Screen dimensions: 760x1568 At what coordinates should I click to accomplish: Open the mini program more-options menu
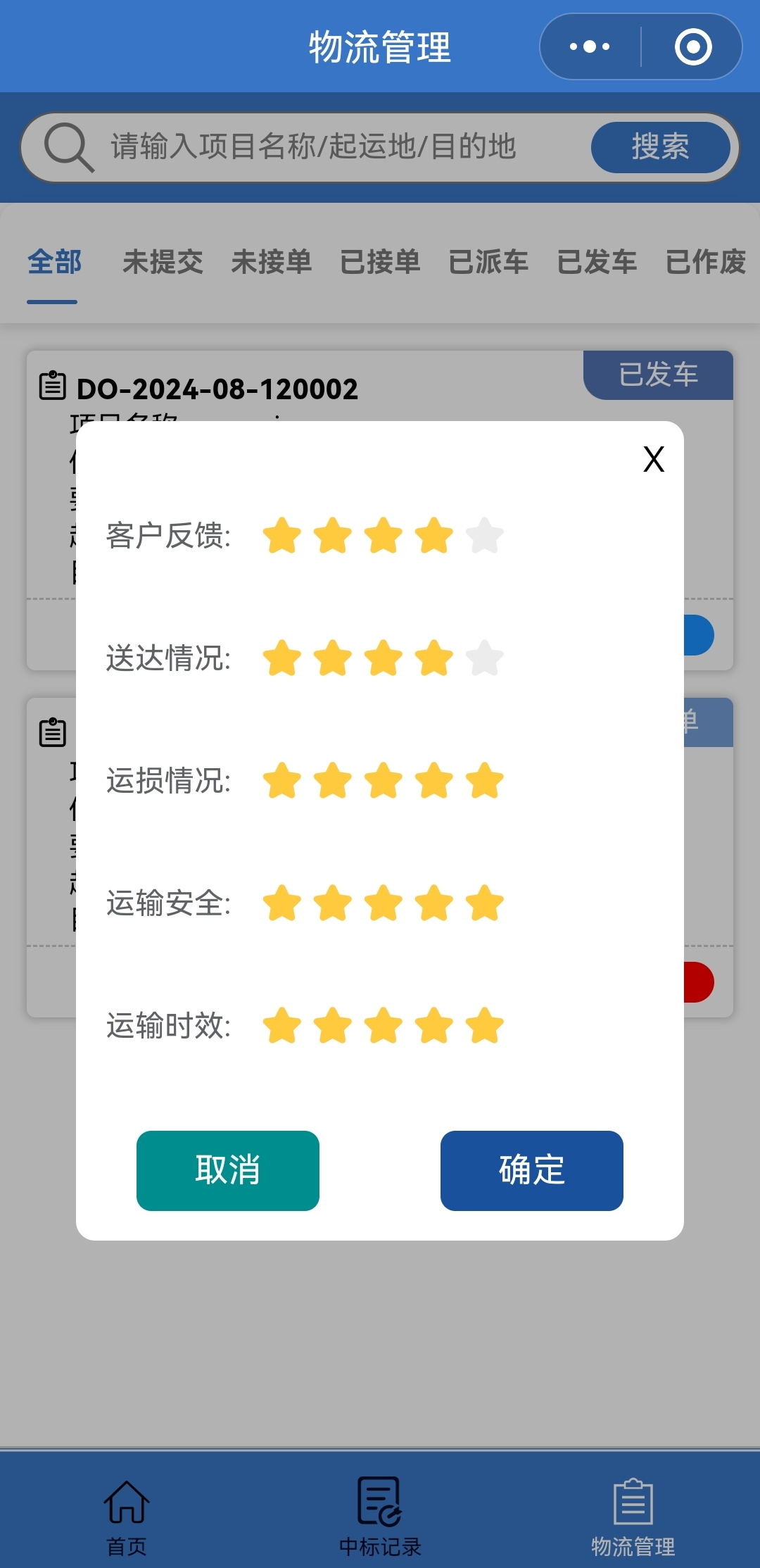[x=590, y=47]
